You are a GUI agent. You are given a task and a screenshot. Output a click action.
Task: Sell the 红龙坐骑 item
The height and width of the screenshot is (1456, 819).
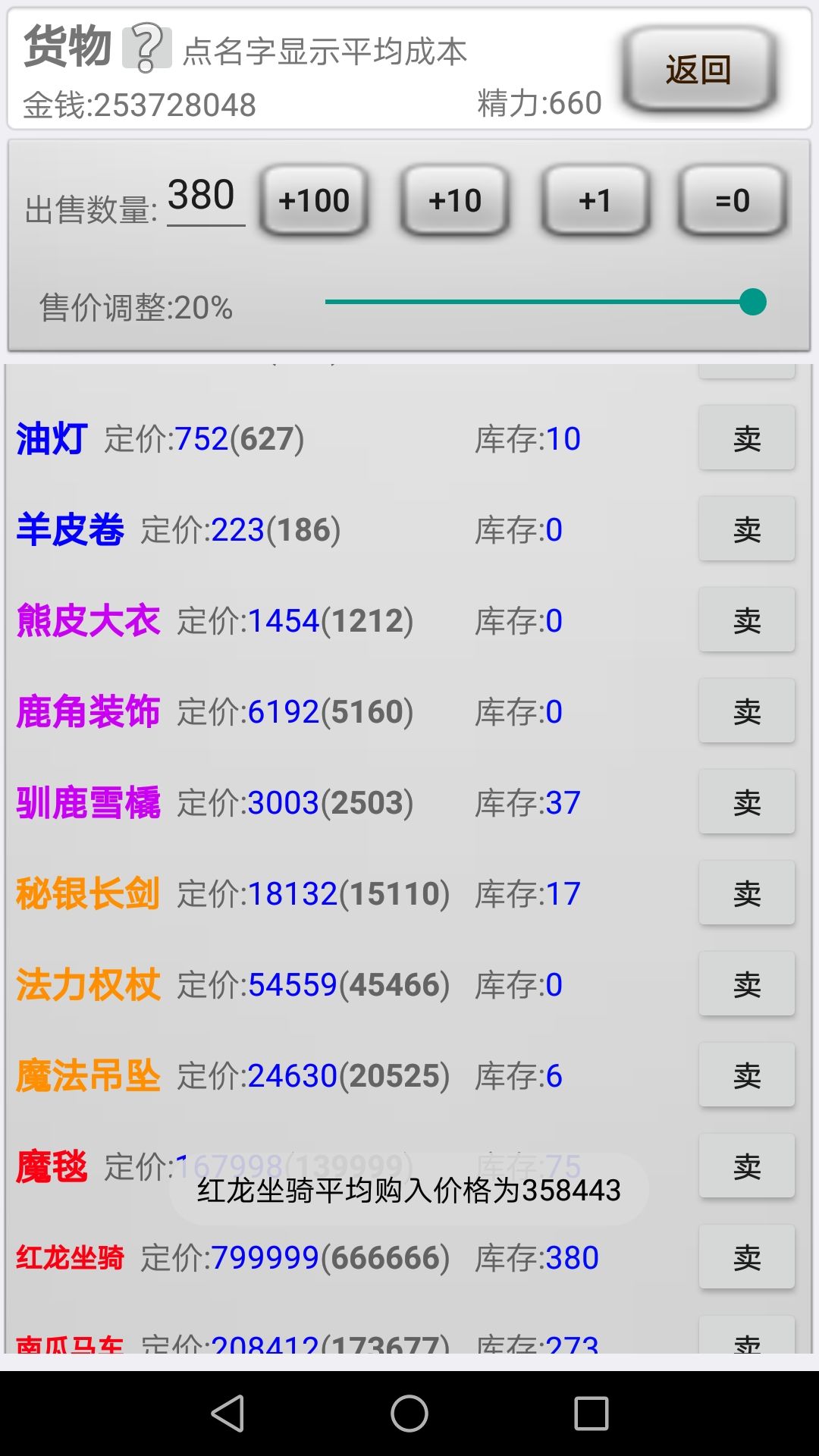click(746, 1257)
